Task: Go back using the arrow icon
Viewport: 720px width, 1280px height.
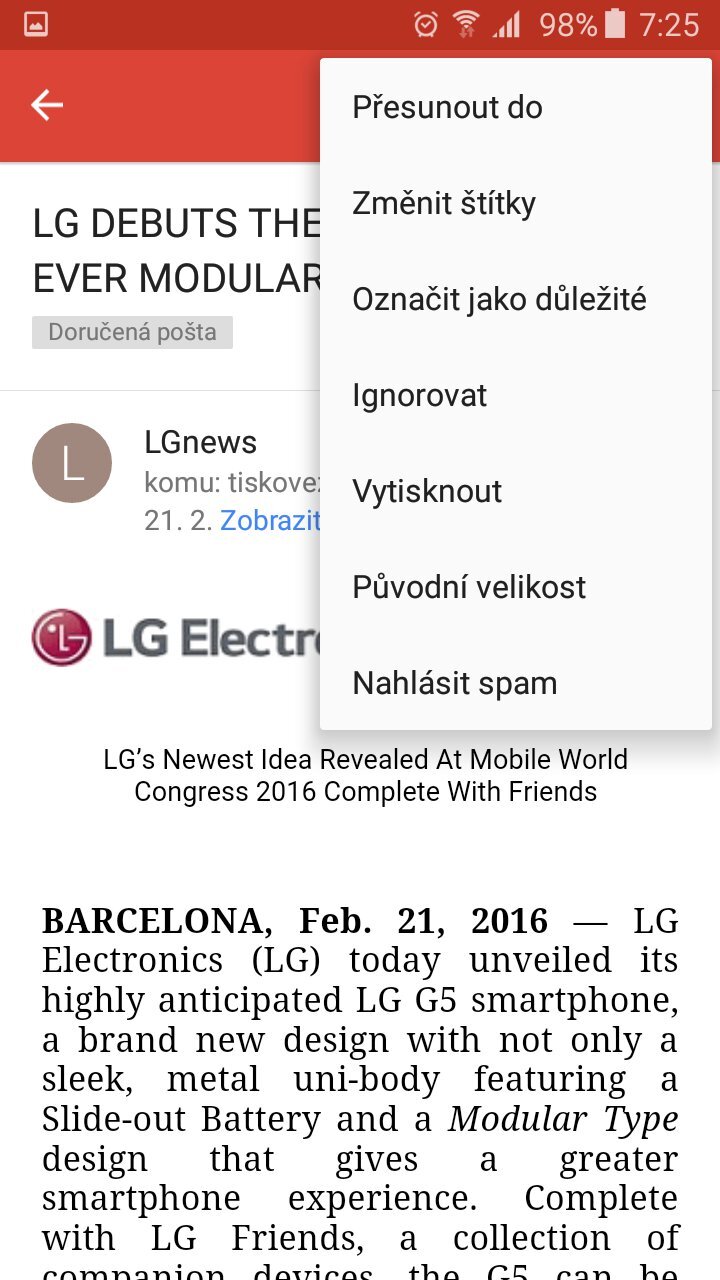Action: point(47,105)
